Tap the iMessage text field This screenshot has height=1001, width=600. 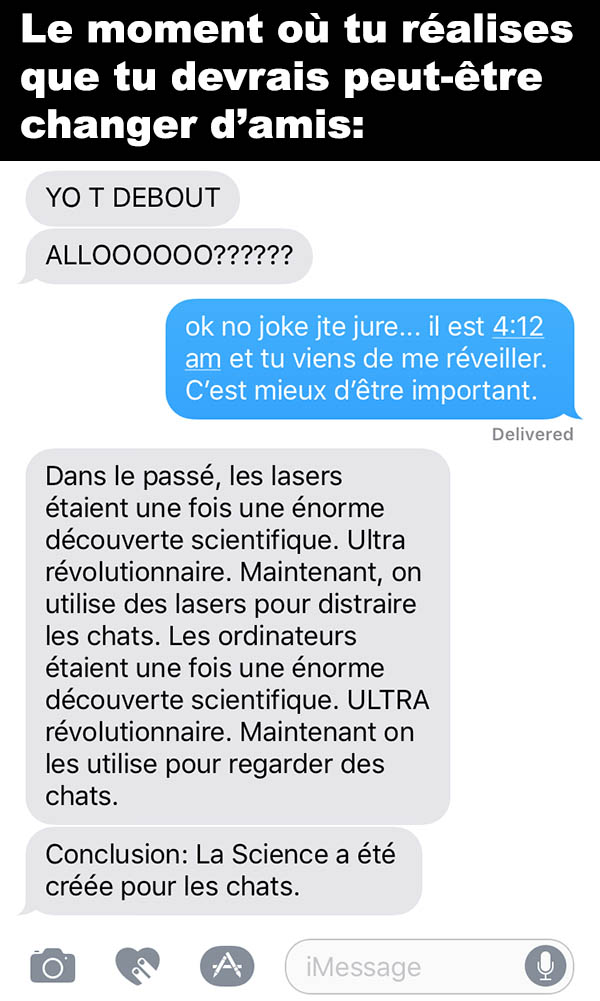(x=430, y=967)
